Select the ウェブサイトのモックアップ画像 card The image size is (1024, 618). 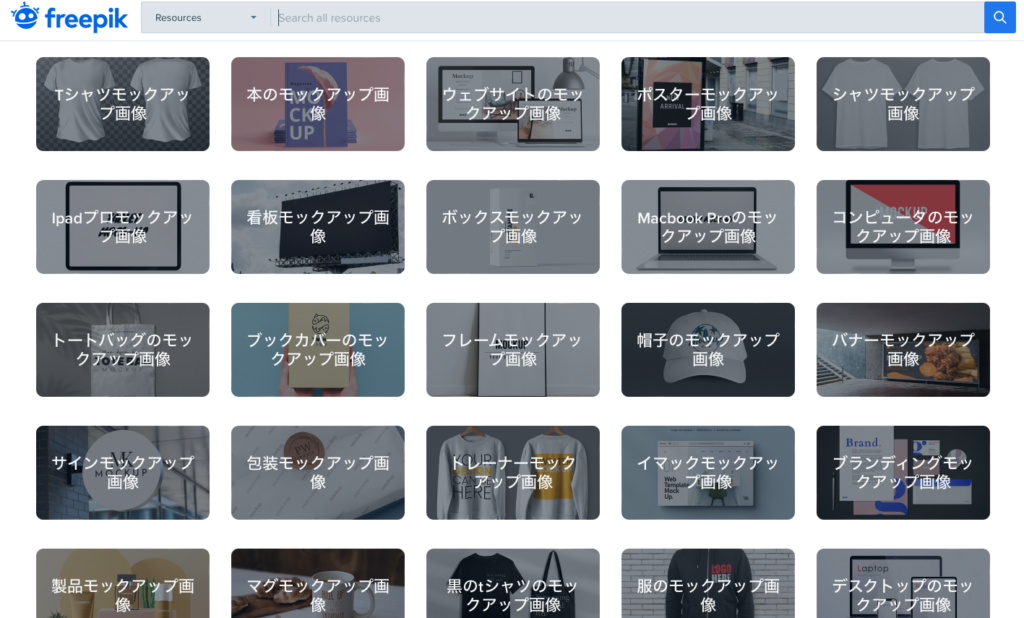coord(513,104)
